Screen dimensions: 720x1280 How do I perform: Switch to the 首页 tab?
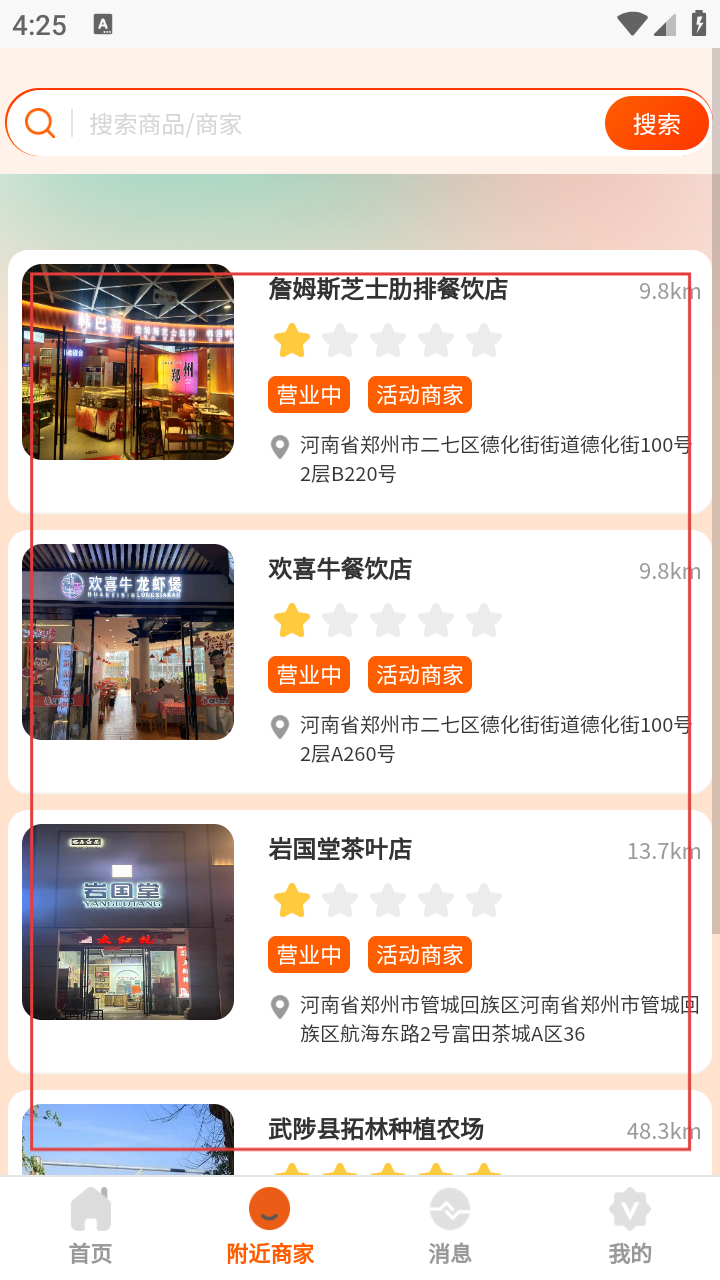point(90,1226)
